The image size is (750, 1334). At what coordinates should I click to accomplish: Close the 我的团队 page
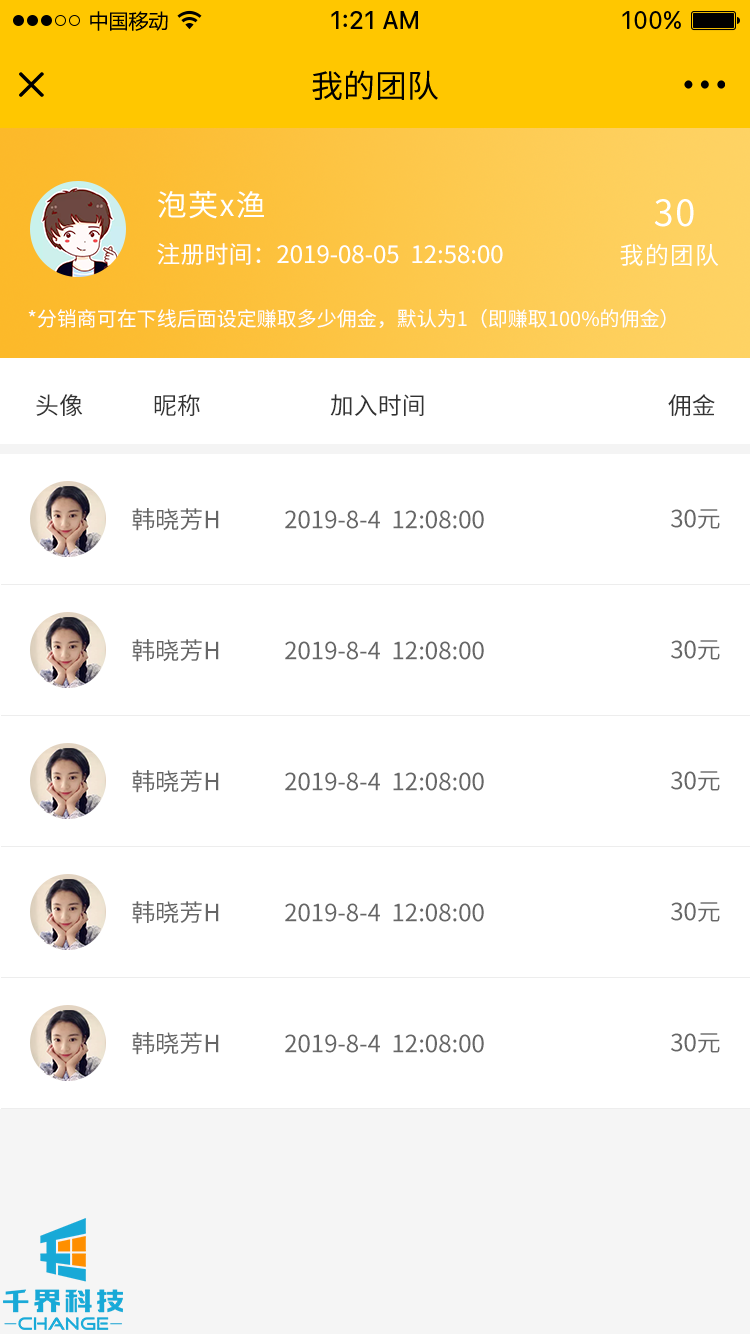tap(32, 85)
